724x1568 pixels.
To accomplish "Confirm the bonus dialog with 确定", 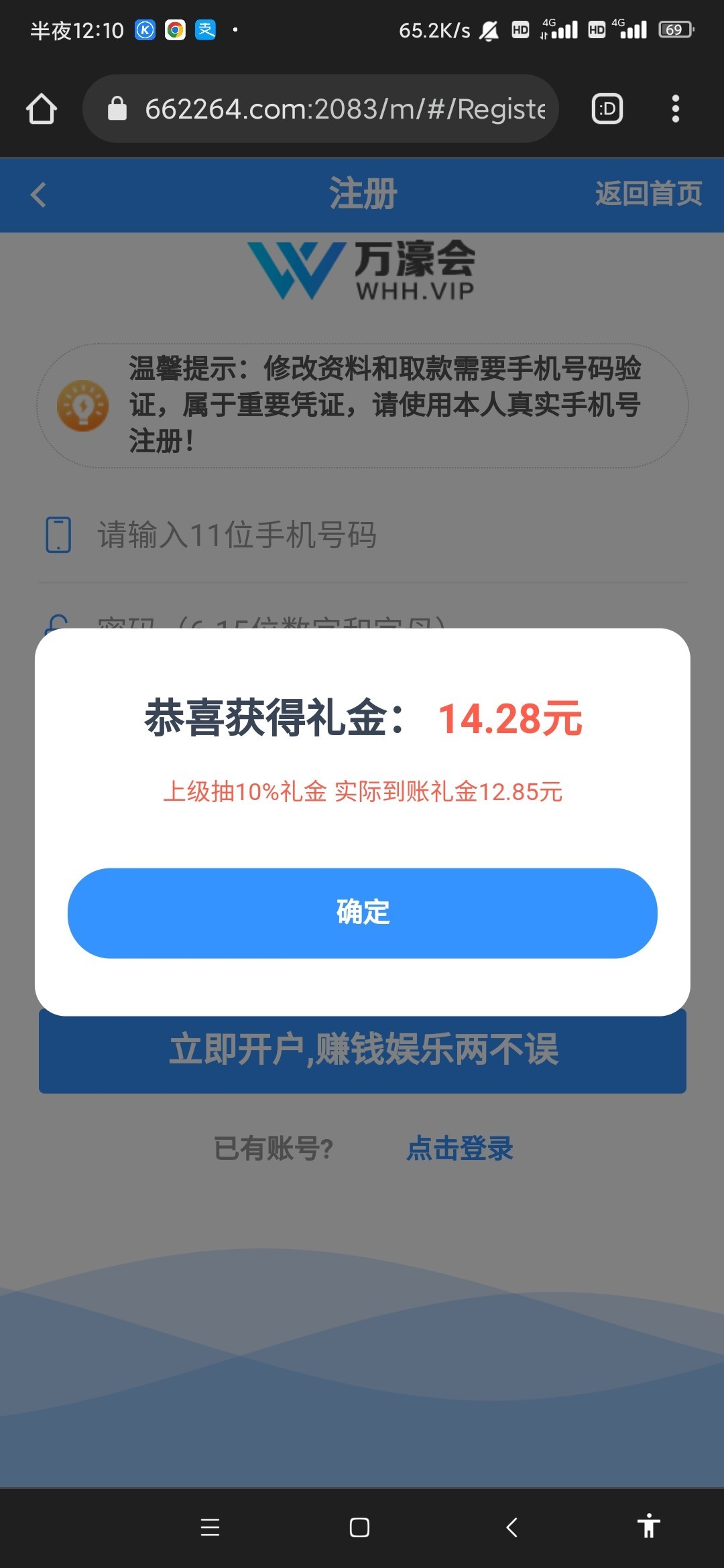I will 362,913.
